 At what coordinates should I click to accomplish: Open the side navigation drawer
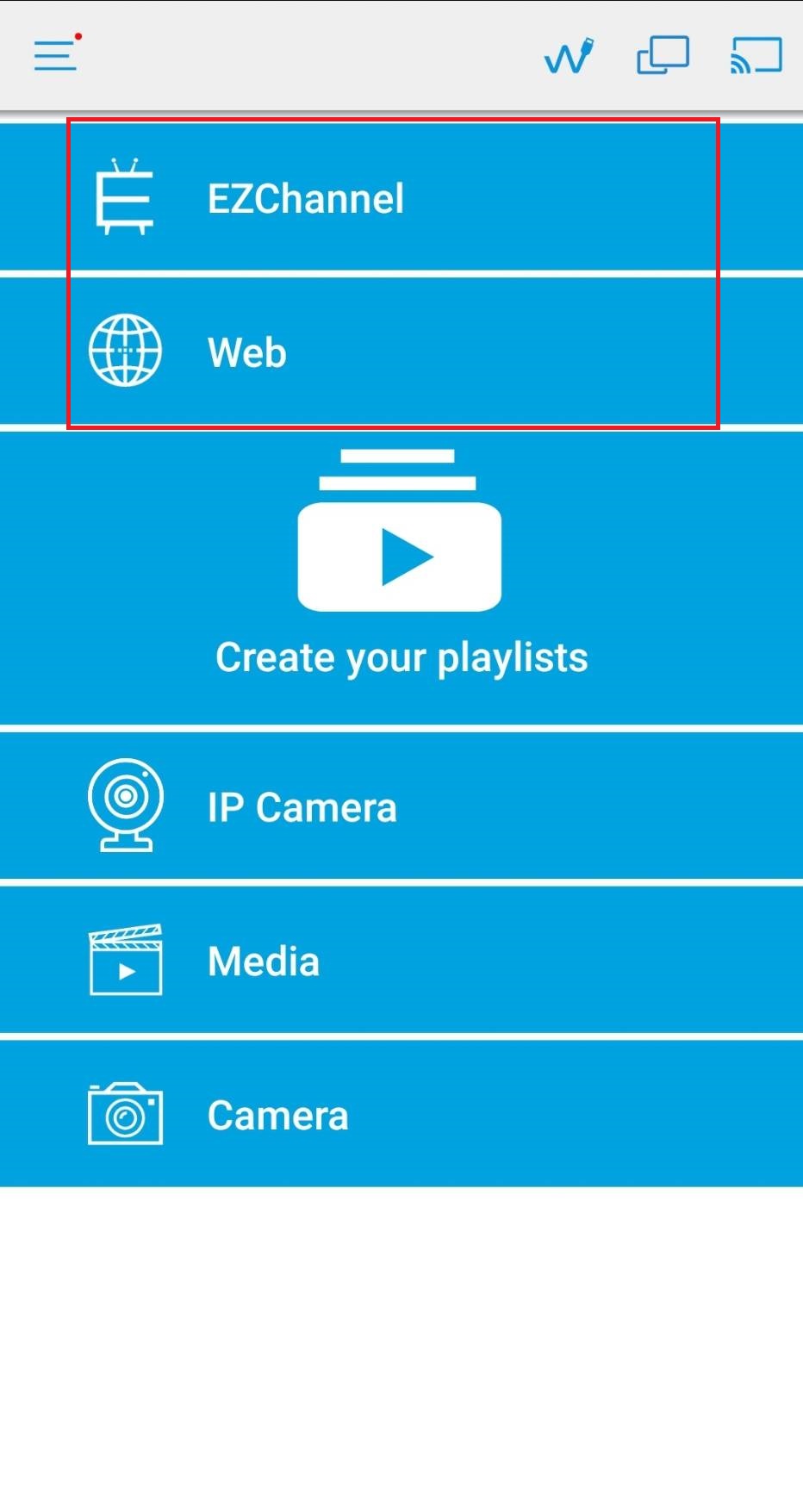(x=54, y=55)
